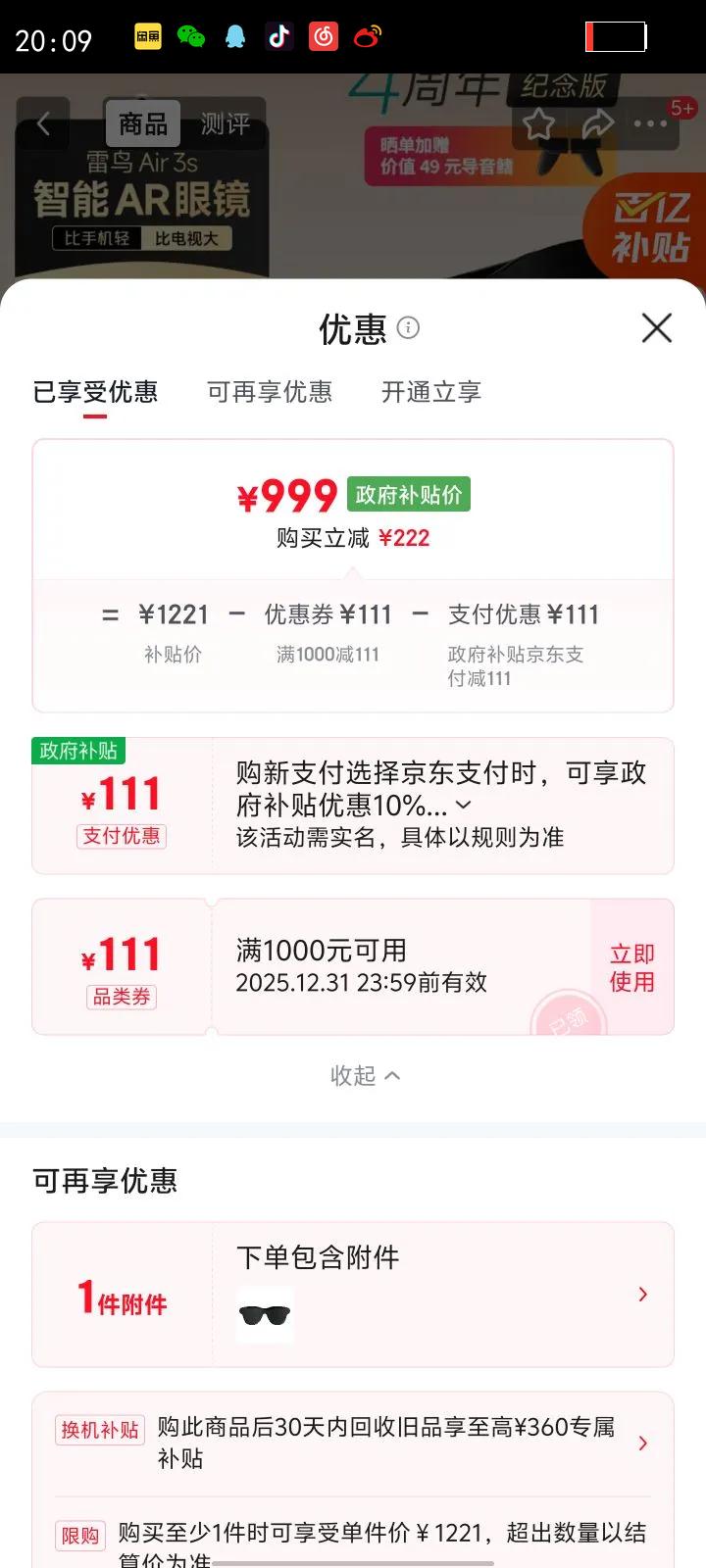
Task: Expand the 1件附件 accessory details
Action: (x=642, y=1294)
